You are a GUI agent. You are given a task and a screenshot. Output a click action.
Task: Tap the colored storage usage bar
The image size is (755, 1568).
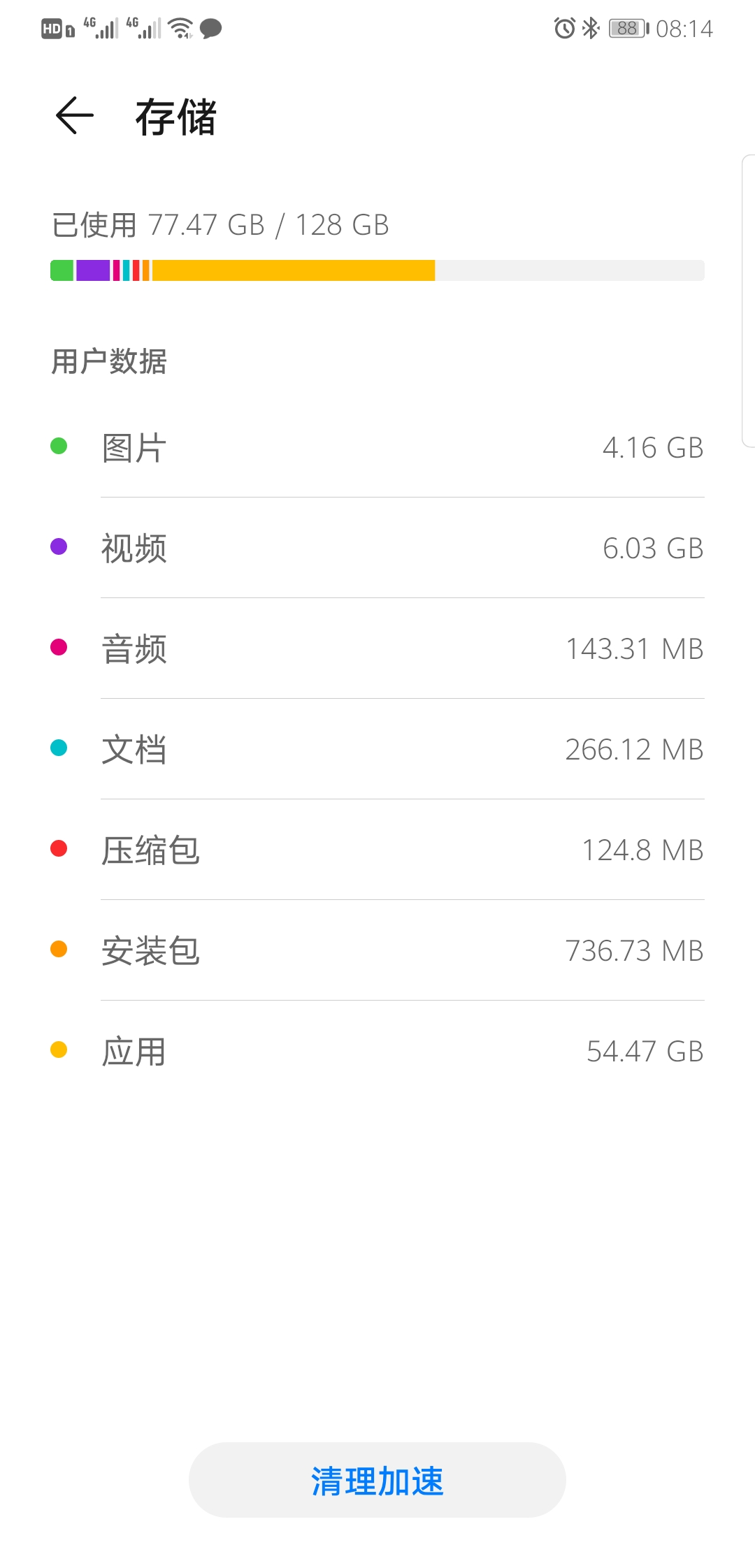click(377, 269)
